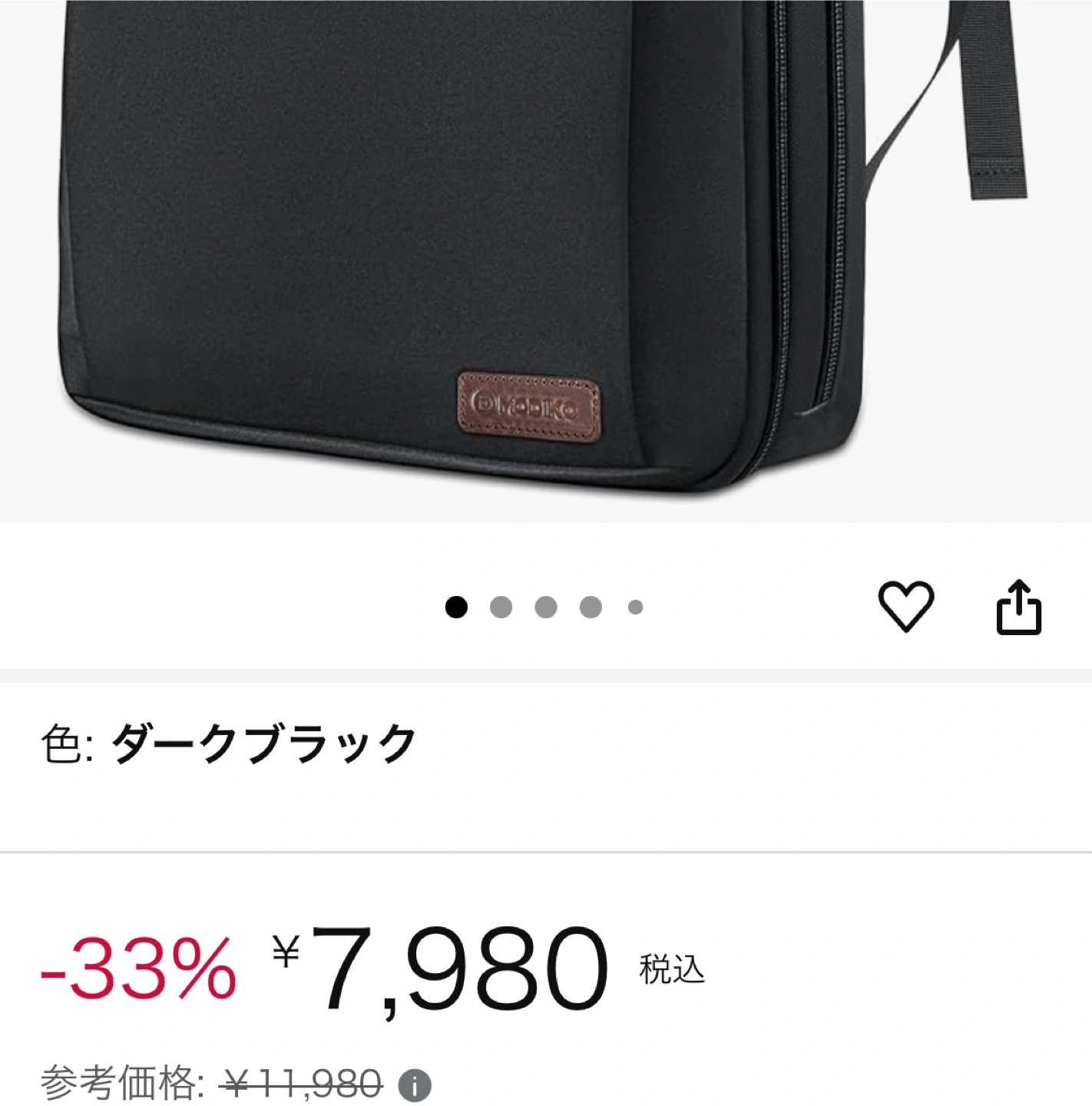Viewport: 1092px width, 1106px height.
Task: Jump to the second product image dot
Action: [501, 608]
